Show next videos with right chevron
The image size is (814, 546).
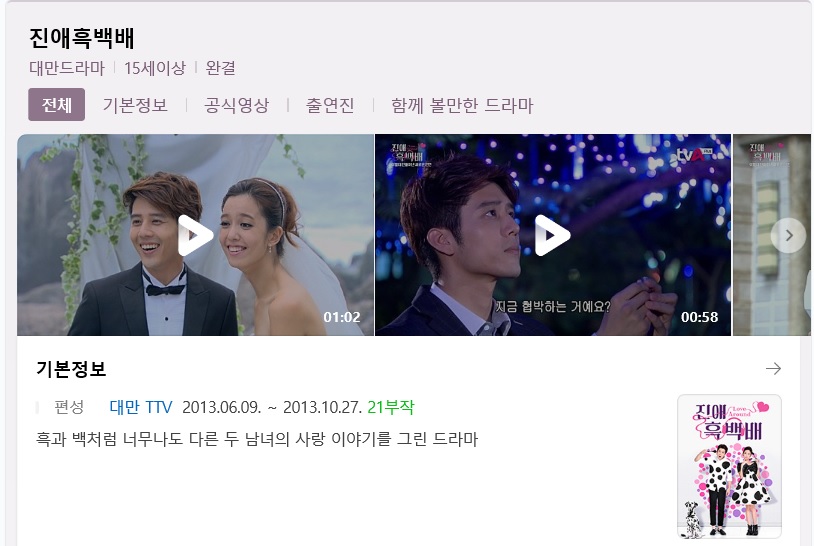click(x=788, y=236)
